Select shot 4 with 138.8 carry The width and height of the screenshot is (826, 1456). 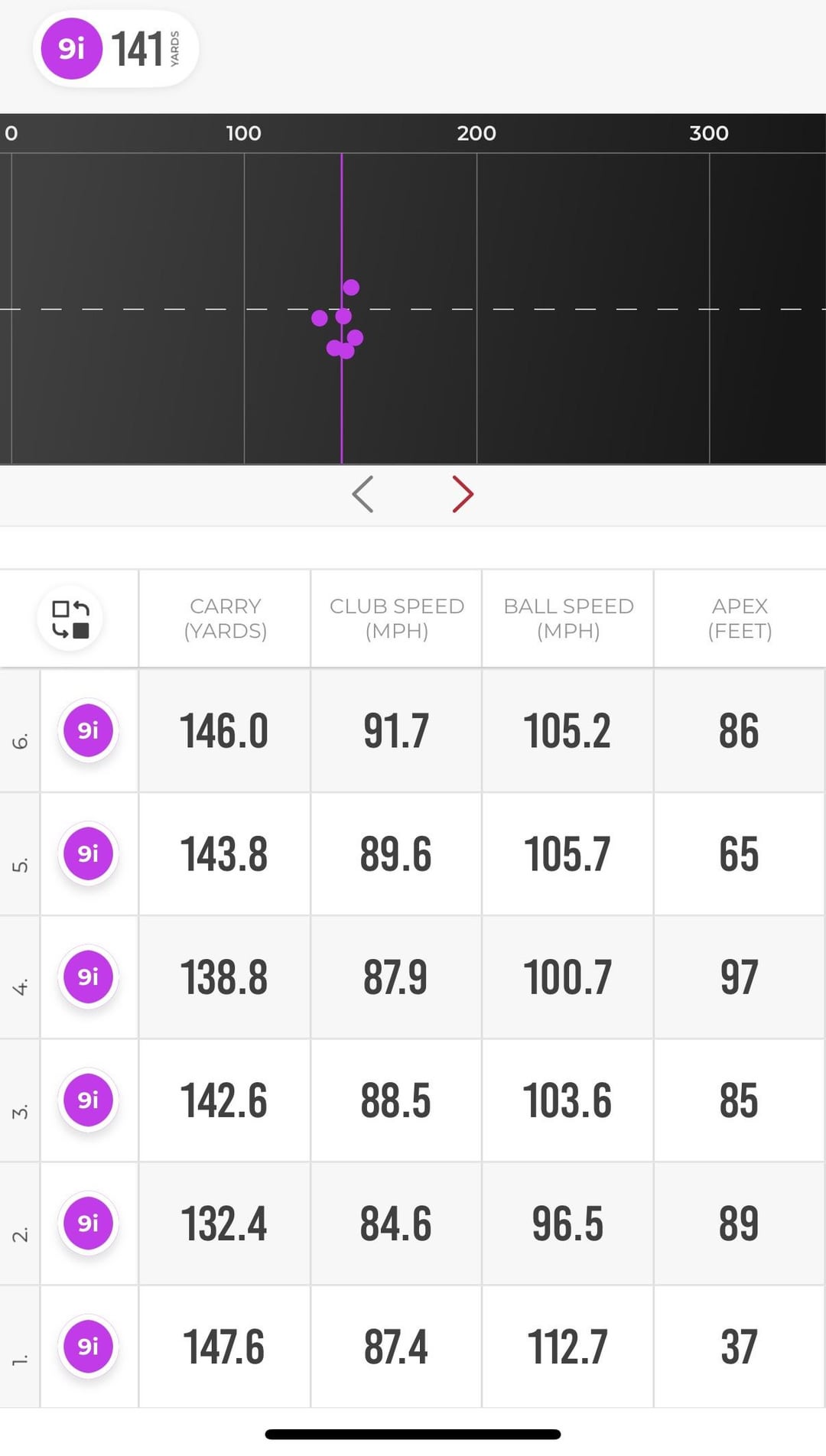pos(413,977)
